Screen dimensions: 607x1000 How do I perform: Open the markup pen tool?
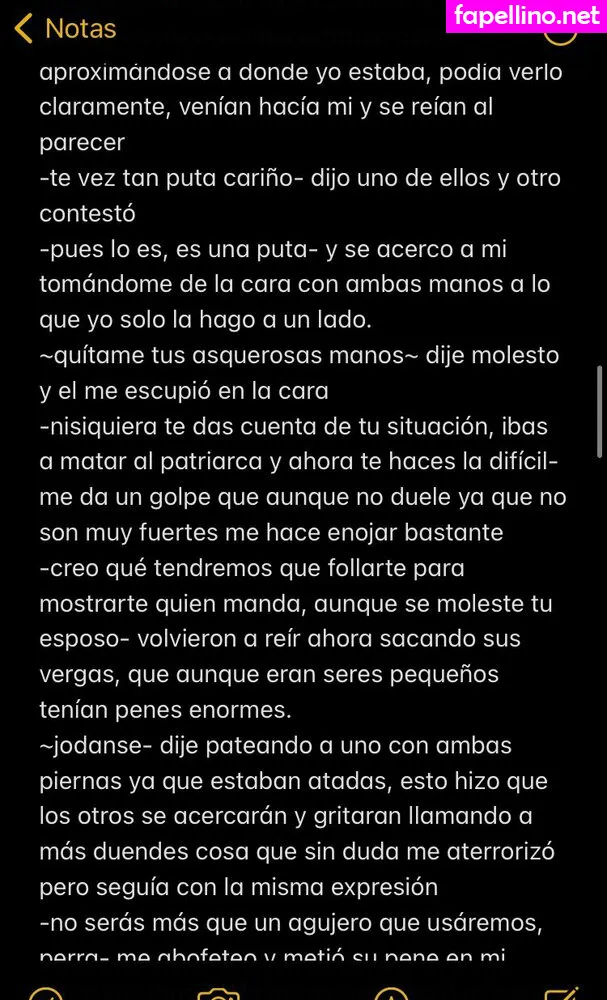click(391, 993)
